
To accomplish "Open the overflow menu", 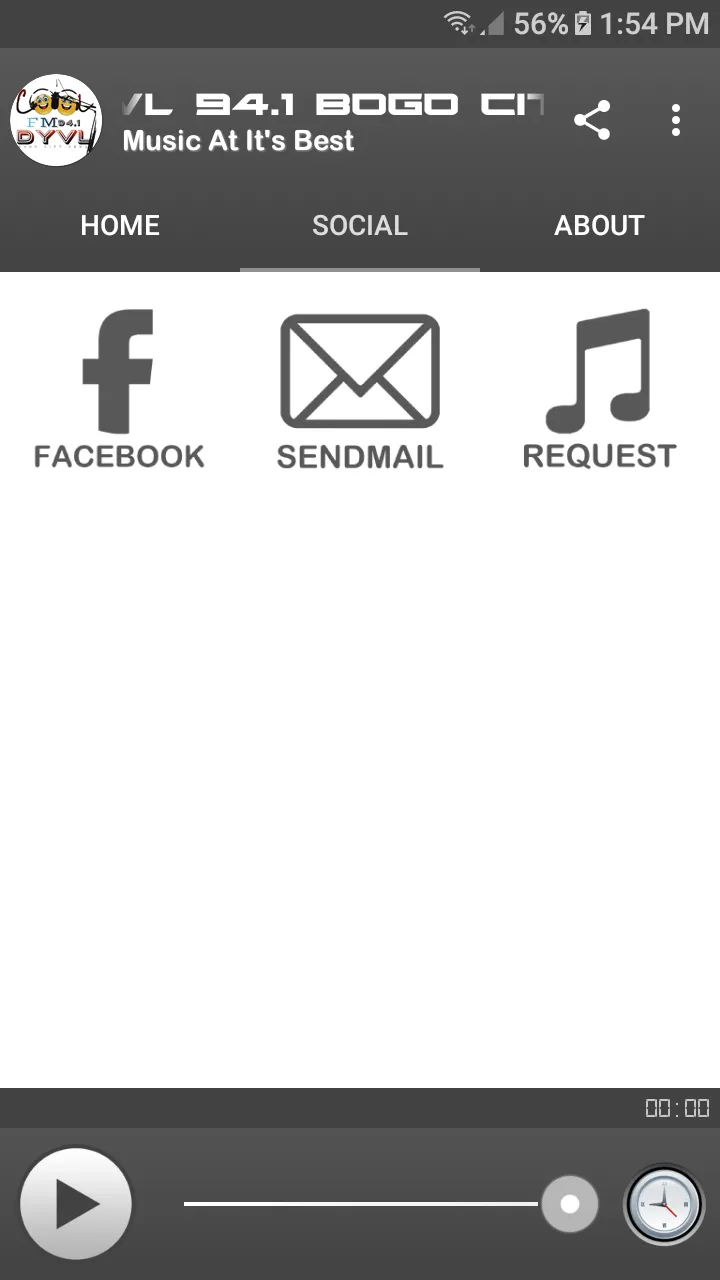I will point(676,121).
